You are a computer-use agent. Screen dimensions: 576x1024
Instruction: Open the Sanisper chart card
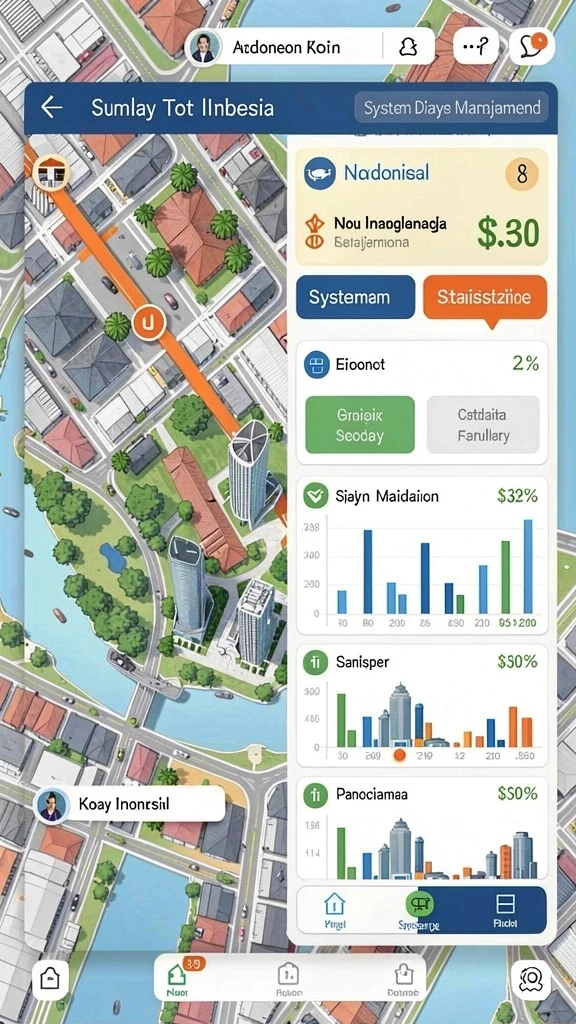pos(422,705)
